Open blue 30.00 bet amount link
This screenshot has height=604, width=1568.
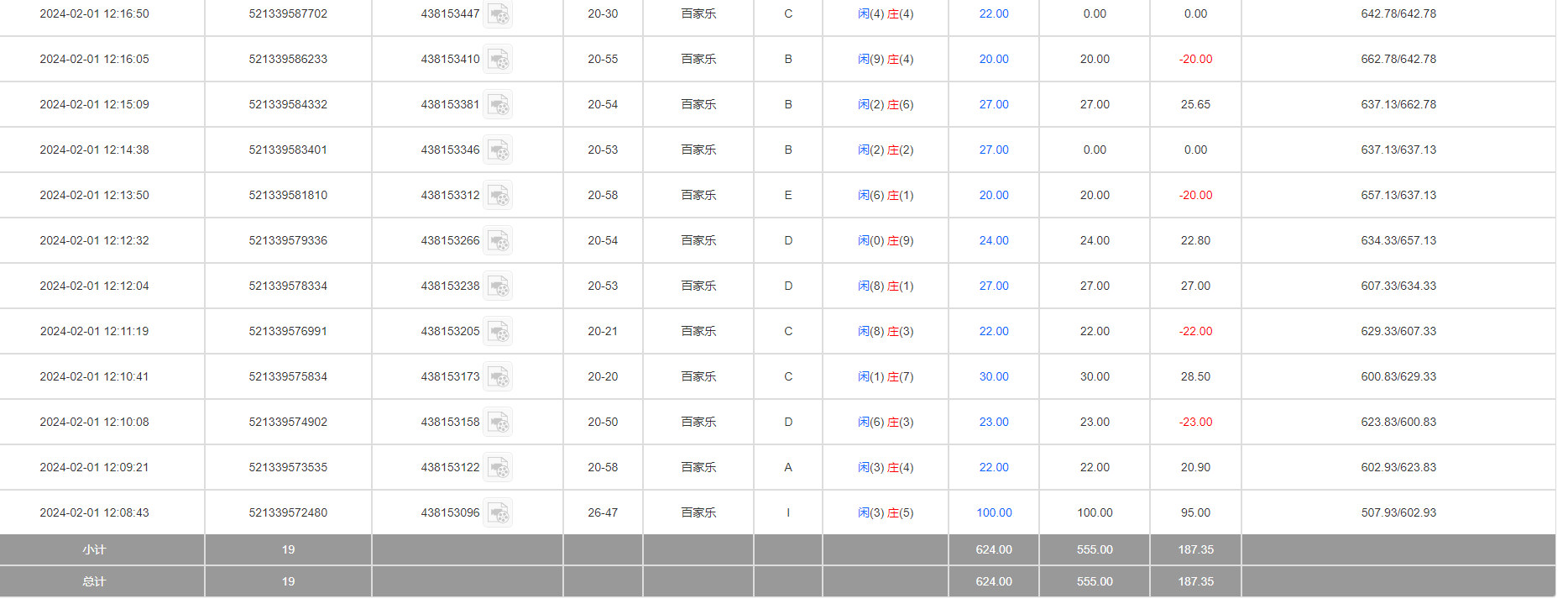tap(994, 377)
